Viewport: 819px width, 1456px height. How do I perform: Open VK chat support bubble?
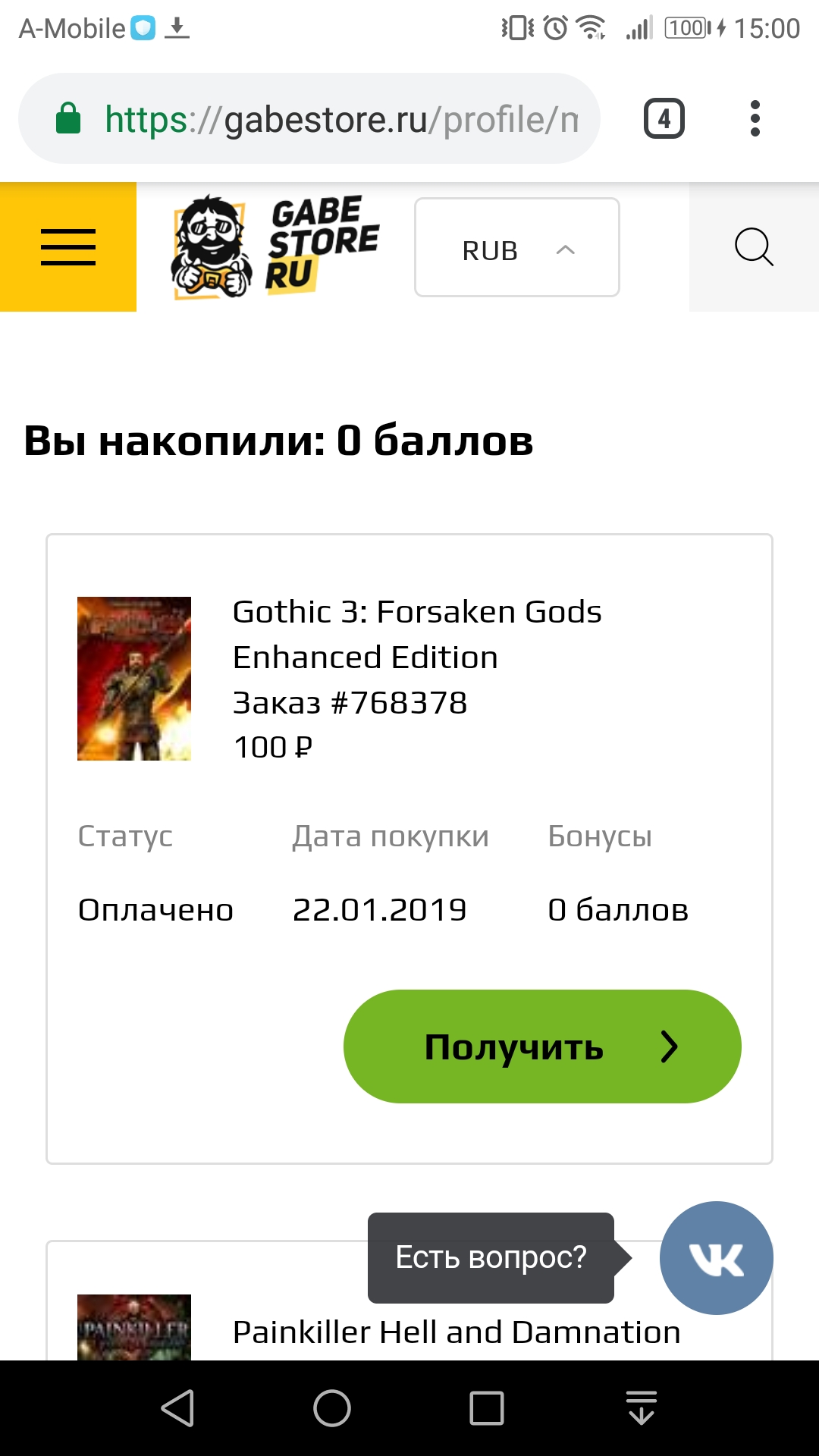(x=716, y=1258)
